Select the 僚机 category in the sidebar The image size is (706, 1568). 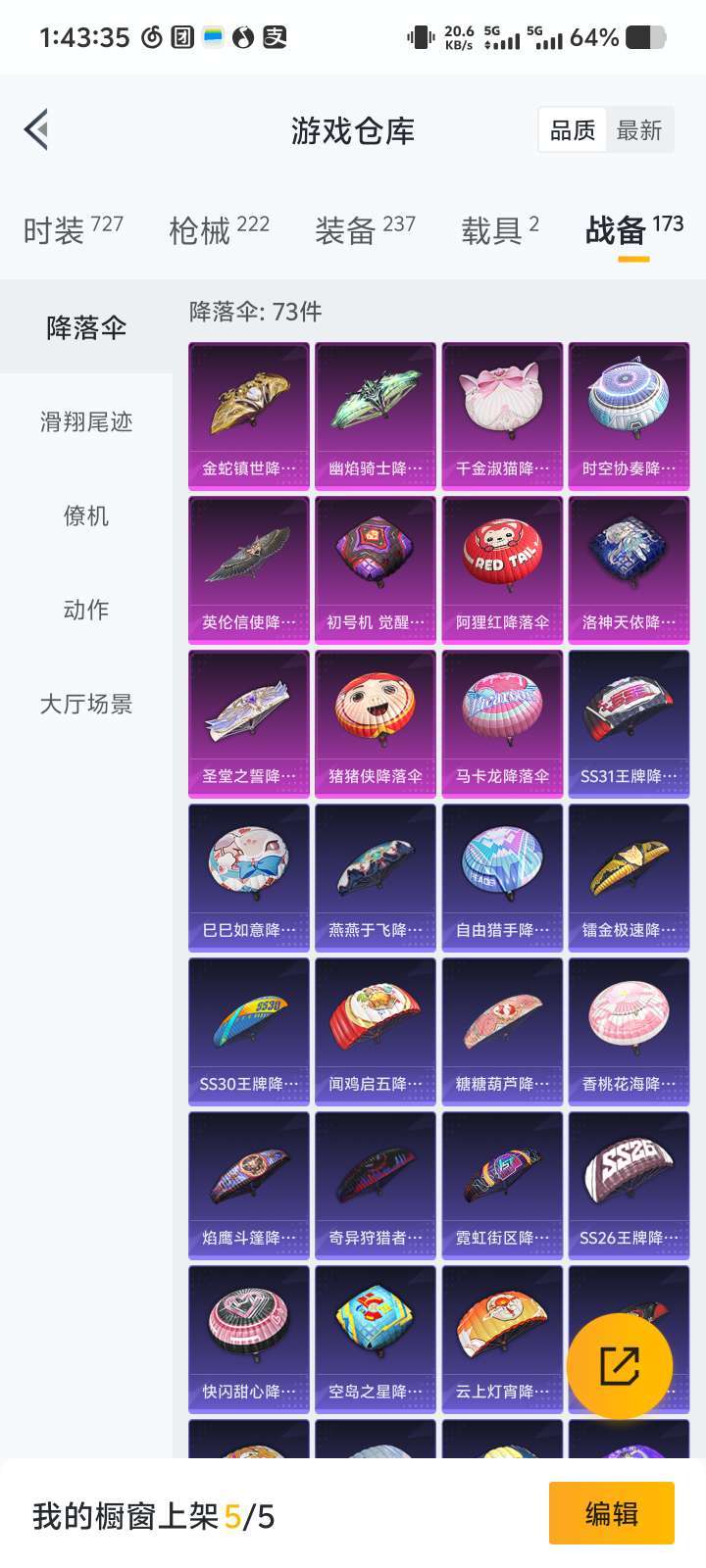click(x=86, y=515)
